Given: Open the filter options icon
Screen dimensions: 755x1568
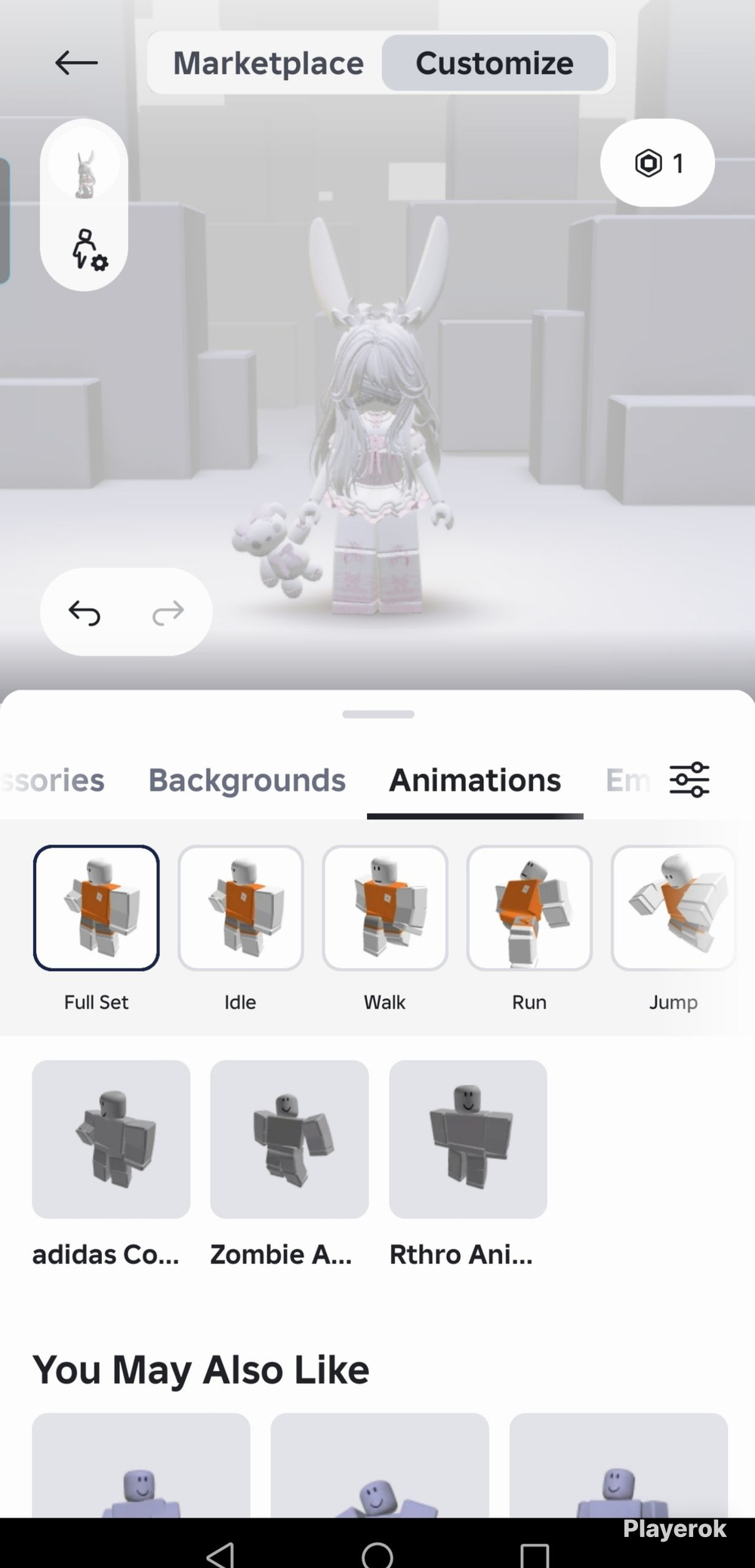Looking at the screenshot, I should tap(689, 779).
